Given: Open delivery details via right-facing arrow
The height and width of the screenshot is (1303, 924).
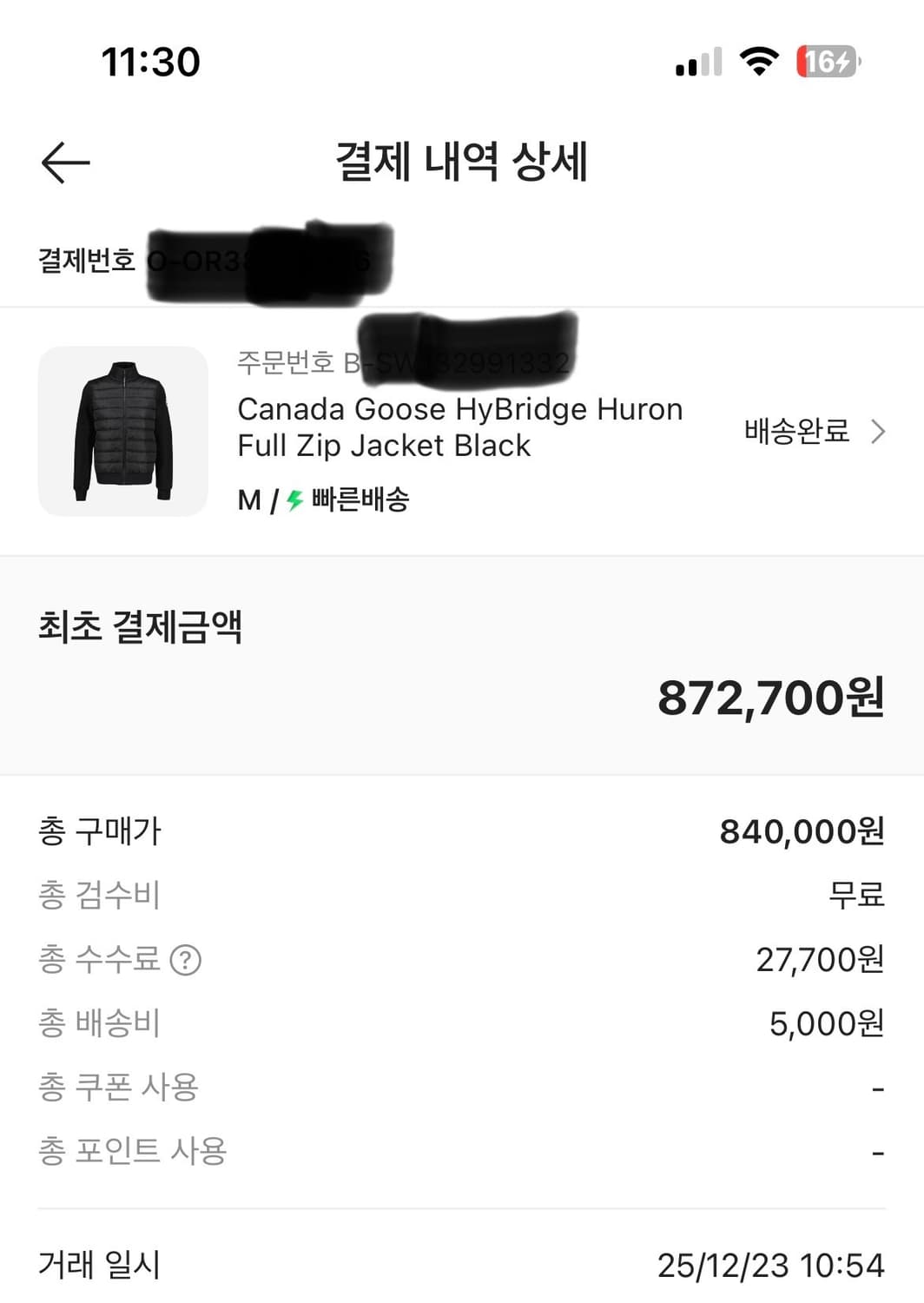Looking at the screenshot, I should click(x=881, y=431).
